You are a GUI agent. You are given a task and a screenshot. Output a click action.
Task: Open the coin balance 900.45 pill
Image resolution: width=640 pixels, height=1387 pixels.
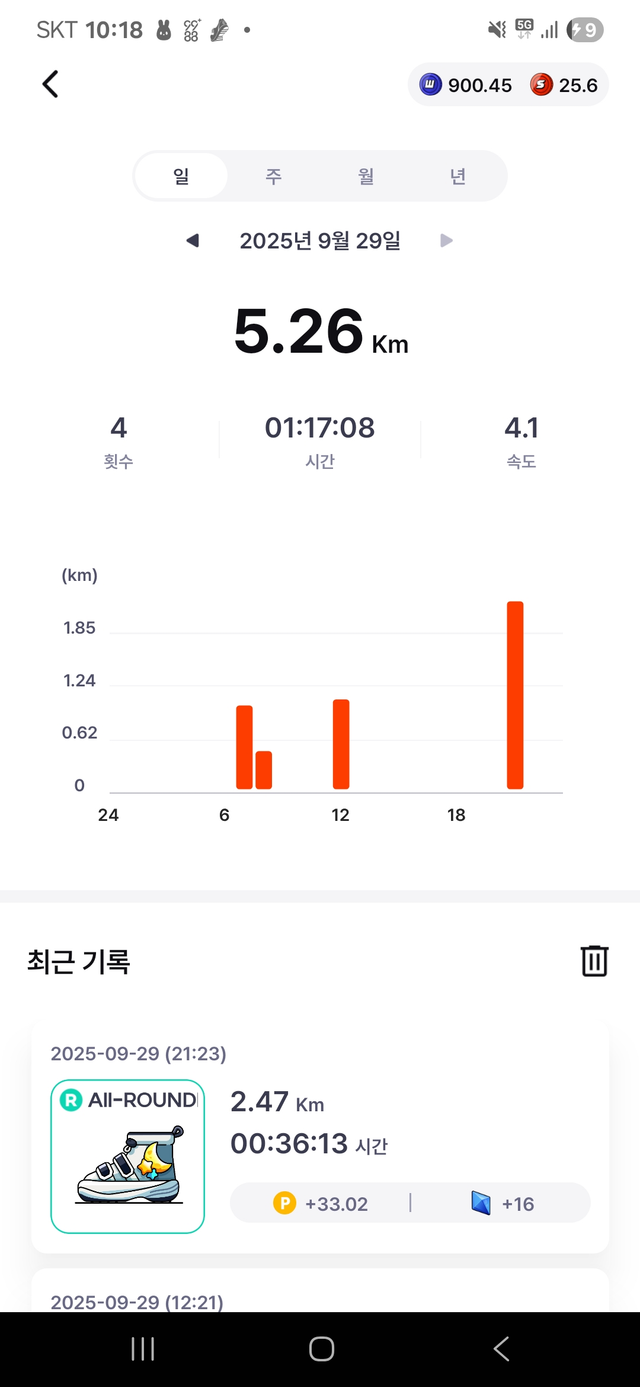point(466,85)
